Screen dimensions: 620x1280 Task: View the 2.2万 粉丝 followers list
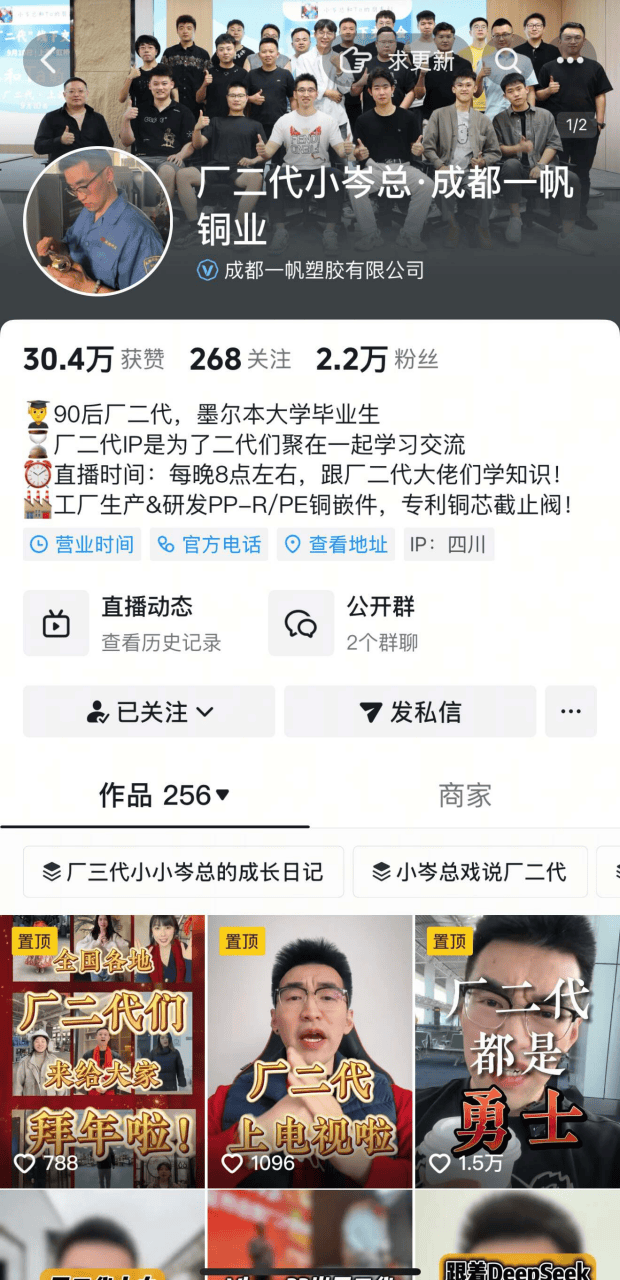(377, 359)
